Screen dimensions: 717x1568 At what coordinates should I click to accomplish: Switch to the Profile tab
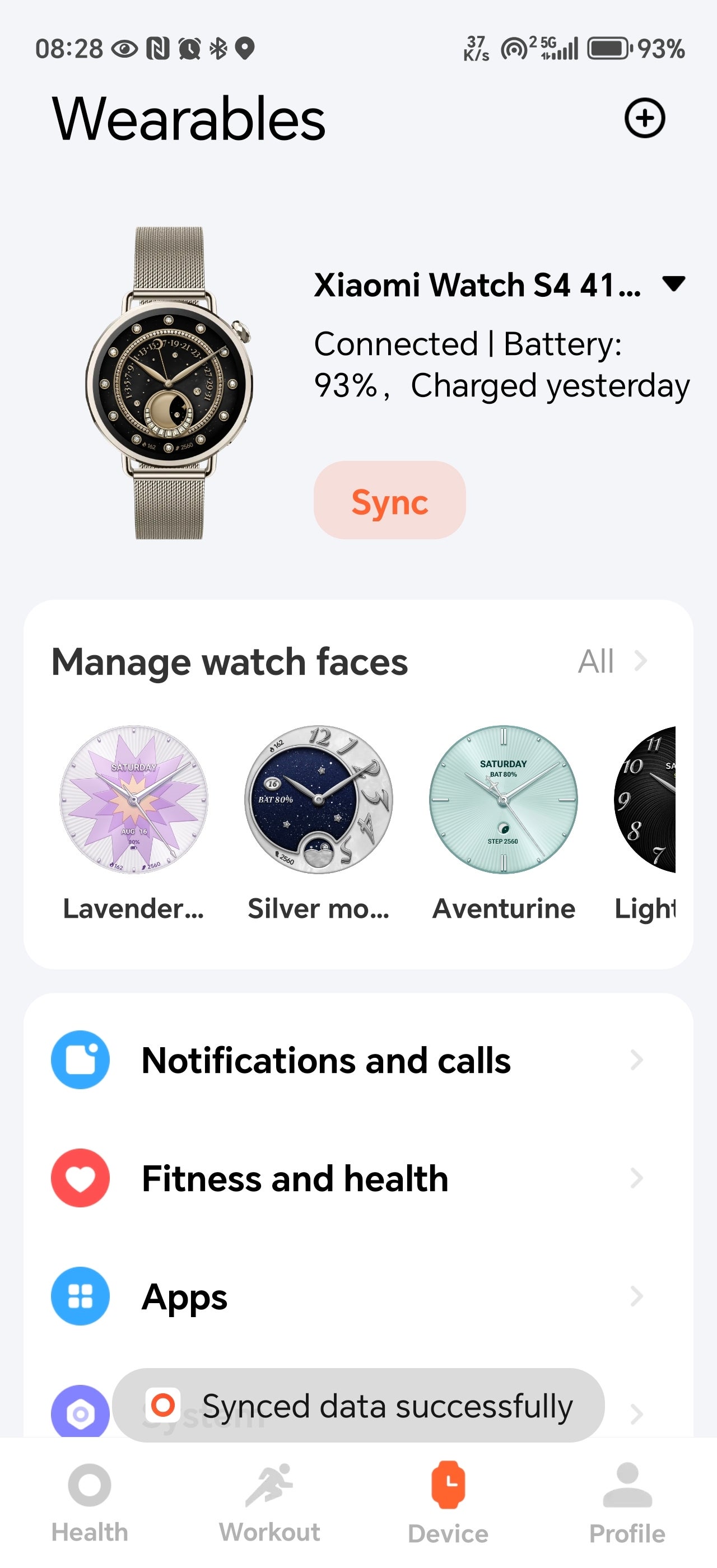(627, 1502)
